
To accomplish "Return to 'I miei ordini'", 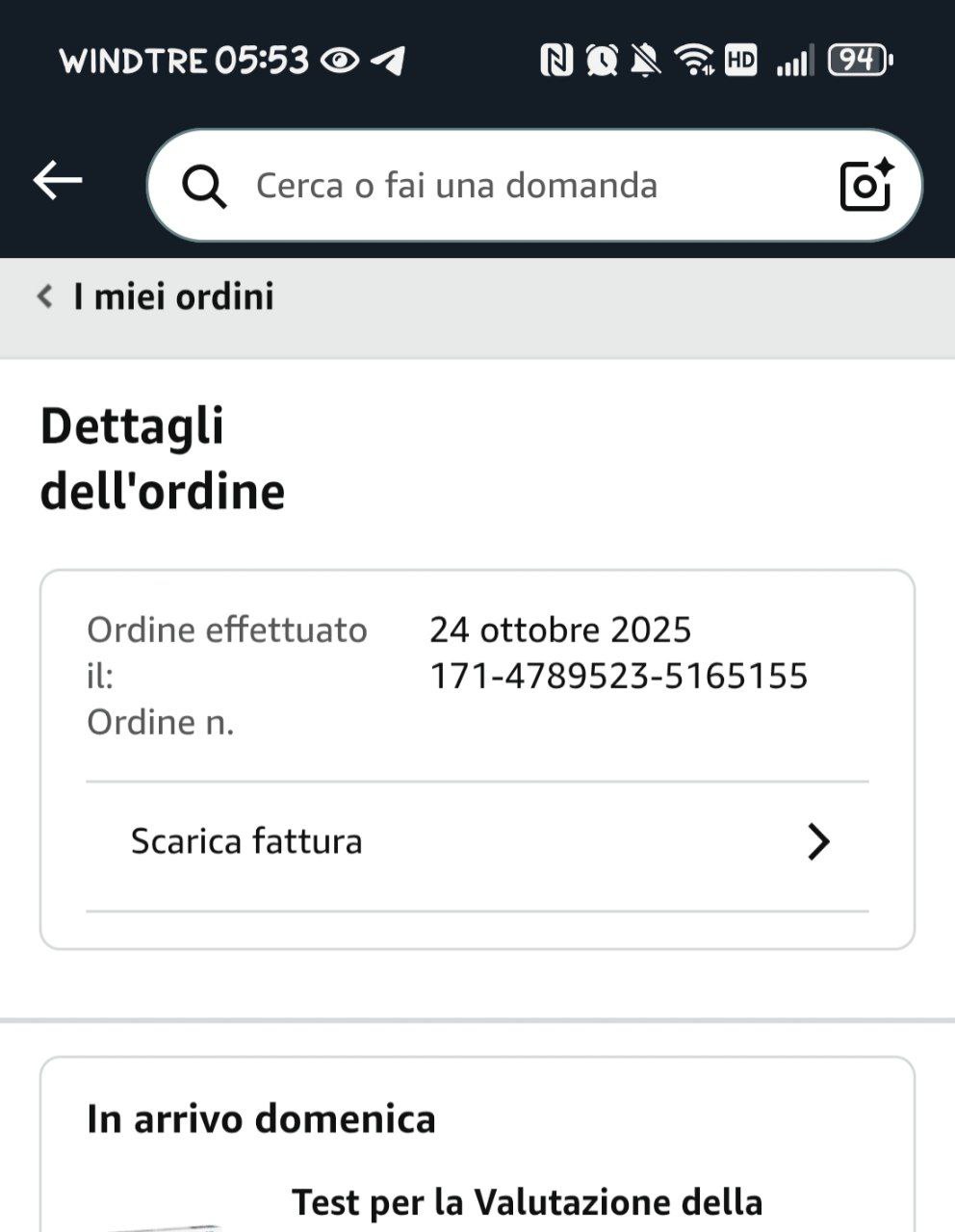I will click(156, 296).
